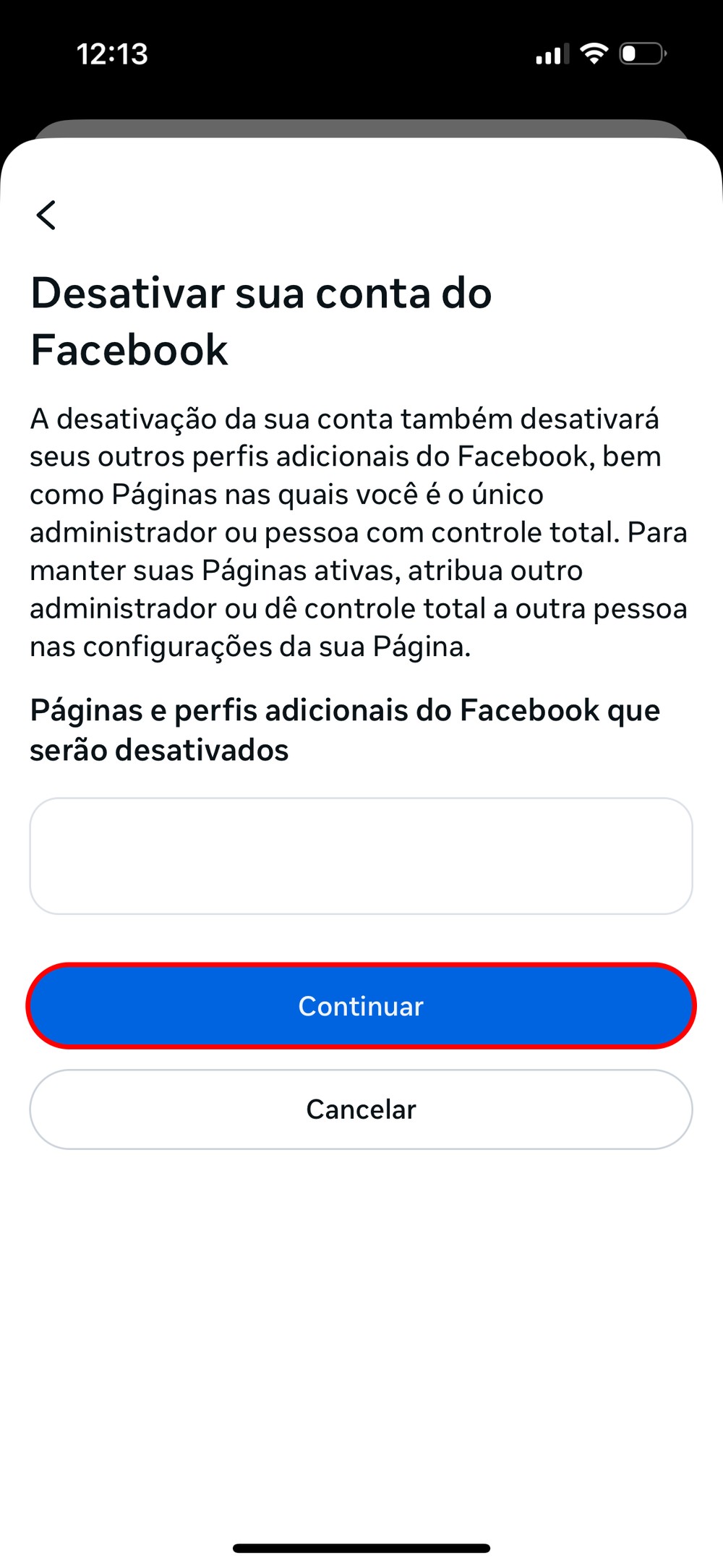
Task: Go back using the arrow icon
Action: (x=46, y=215)
